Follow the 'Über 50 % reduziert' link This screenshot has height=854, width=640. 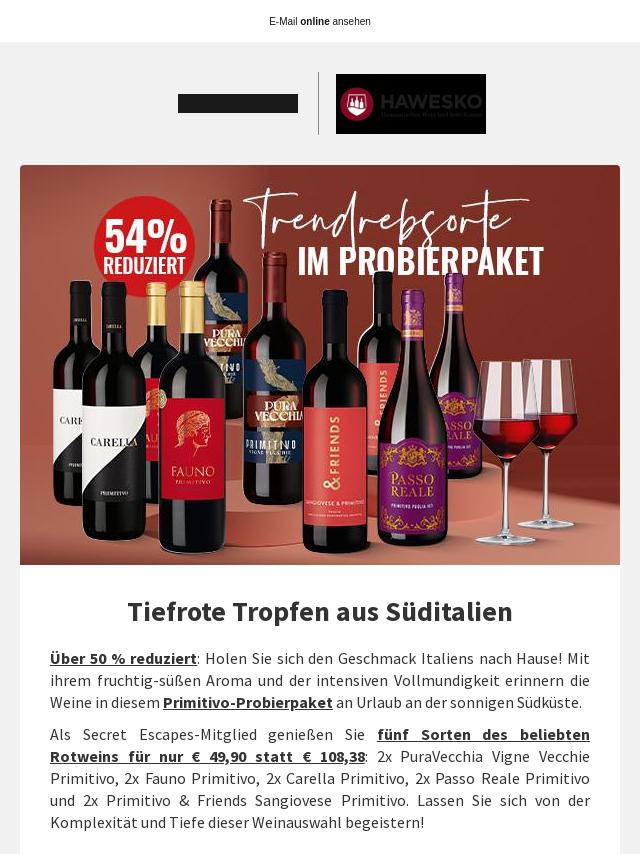tap(123, 658)
